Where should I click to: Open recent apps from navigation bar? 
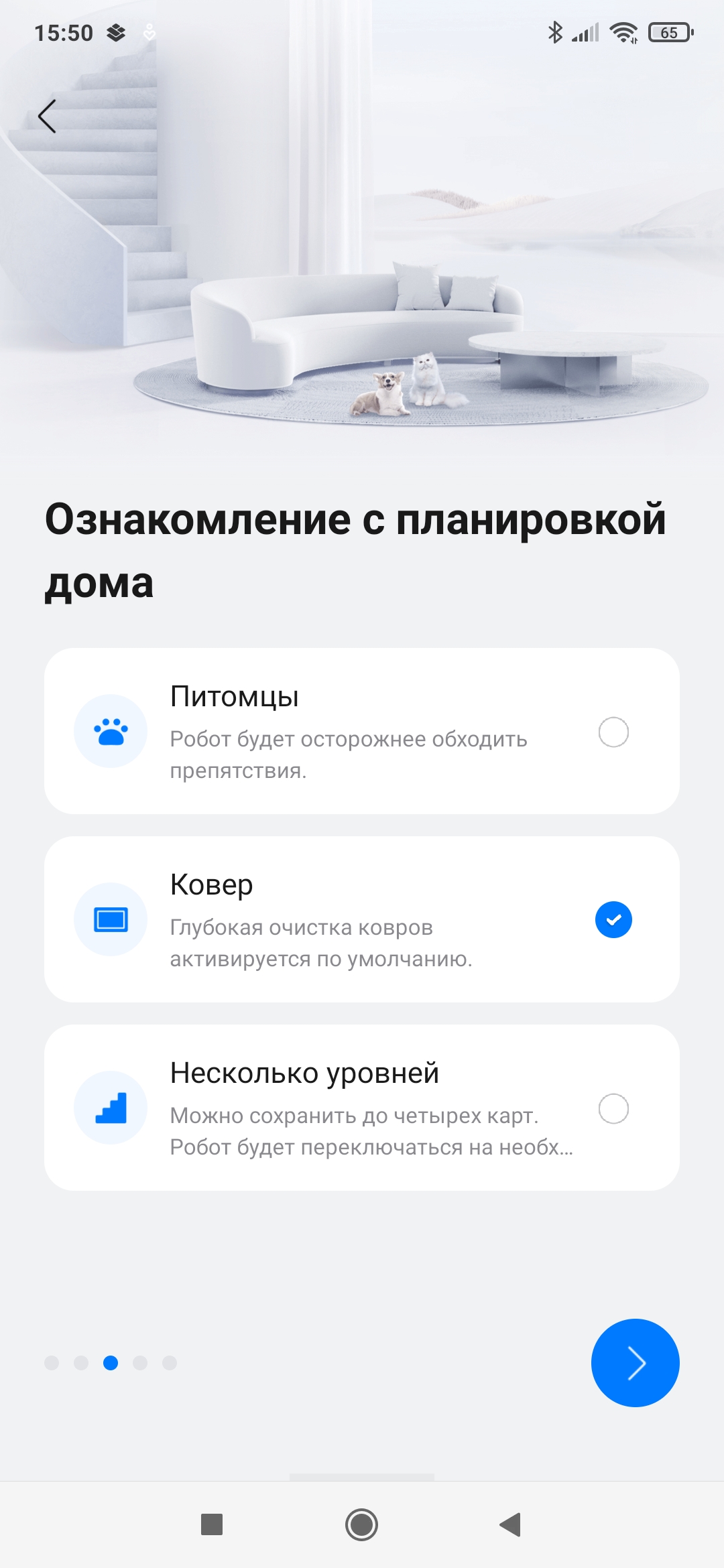(x=212, y=1524)
